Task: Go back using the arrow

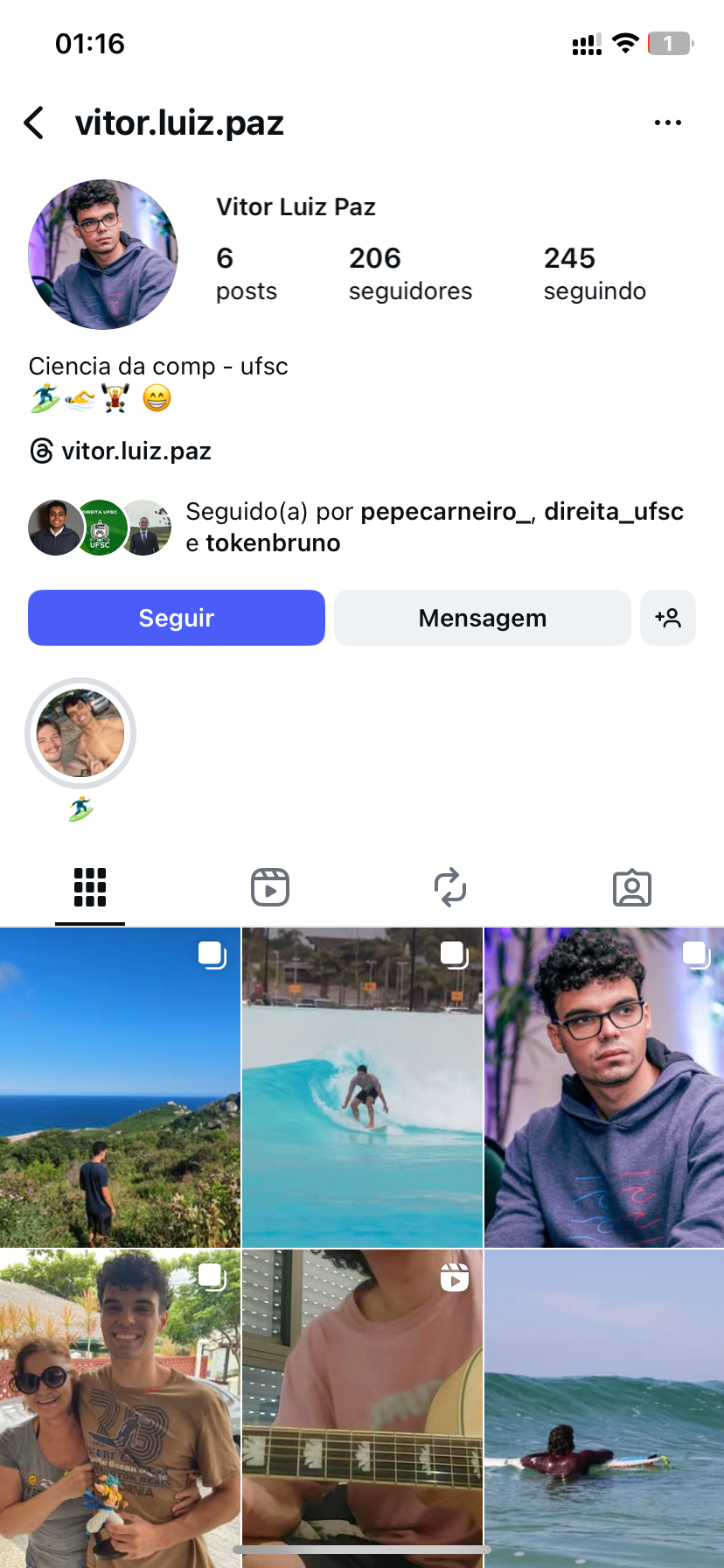Action: point(34,123)
